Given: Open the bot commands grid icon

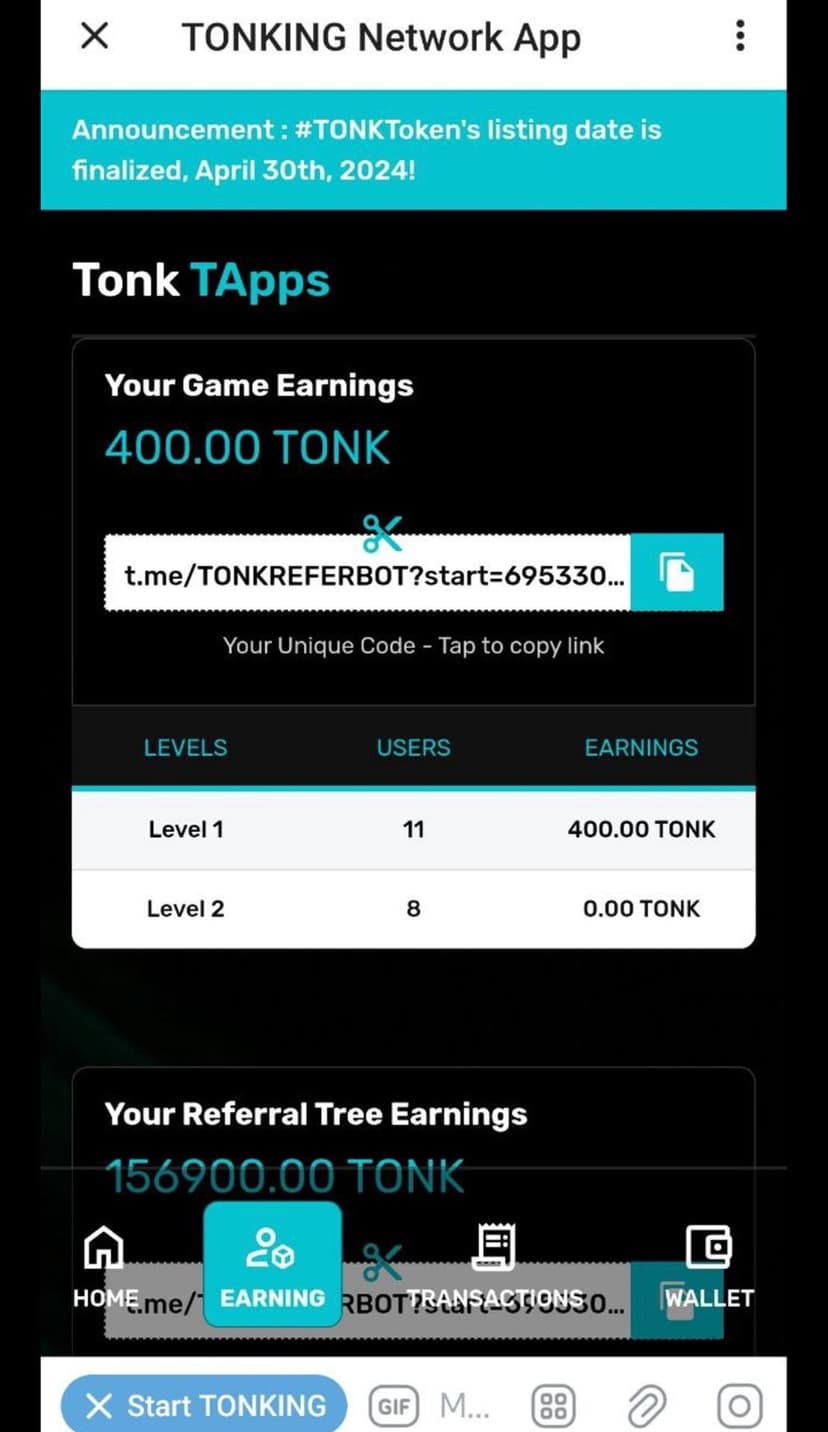Looking at the screenshot, I should coord(553,1407).
